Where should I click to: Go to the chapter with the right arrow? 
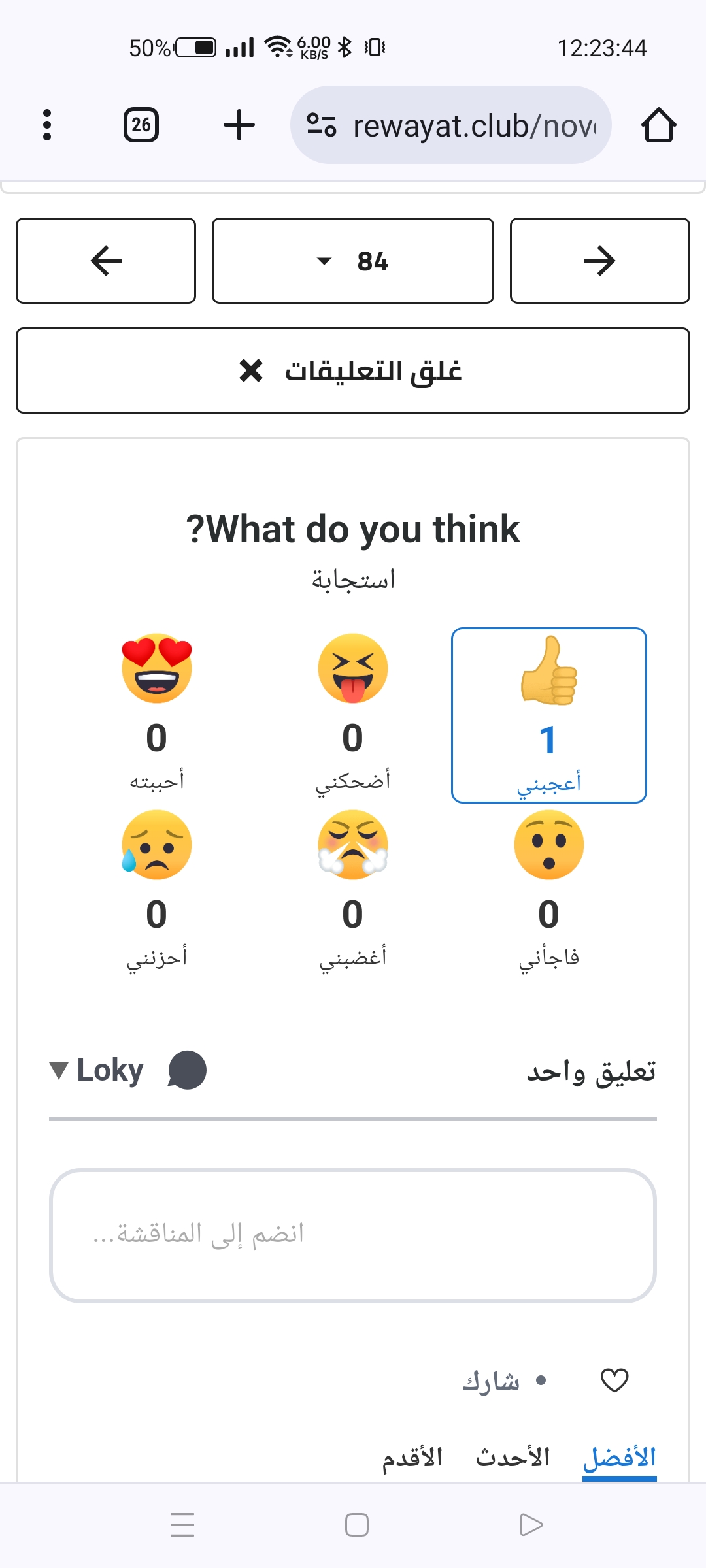click(x=600, y=261)
